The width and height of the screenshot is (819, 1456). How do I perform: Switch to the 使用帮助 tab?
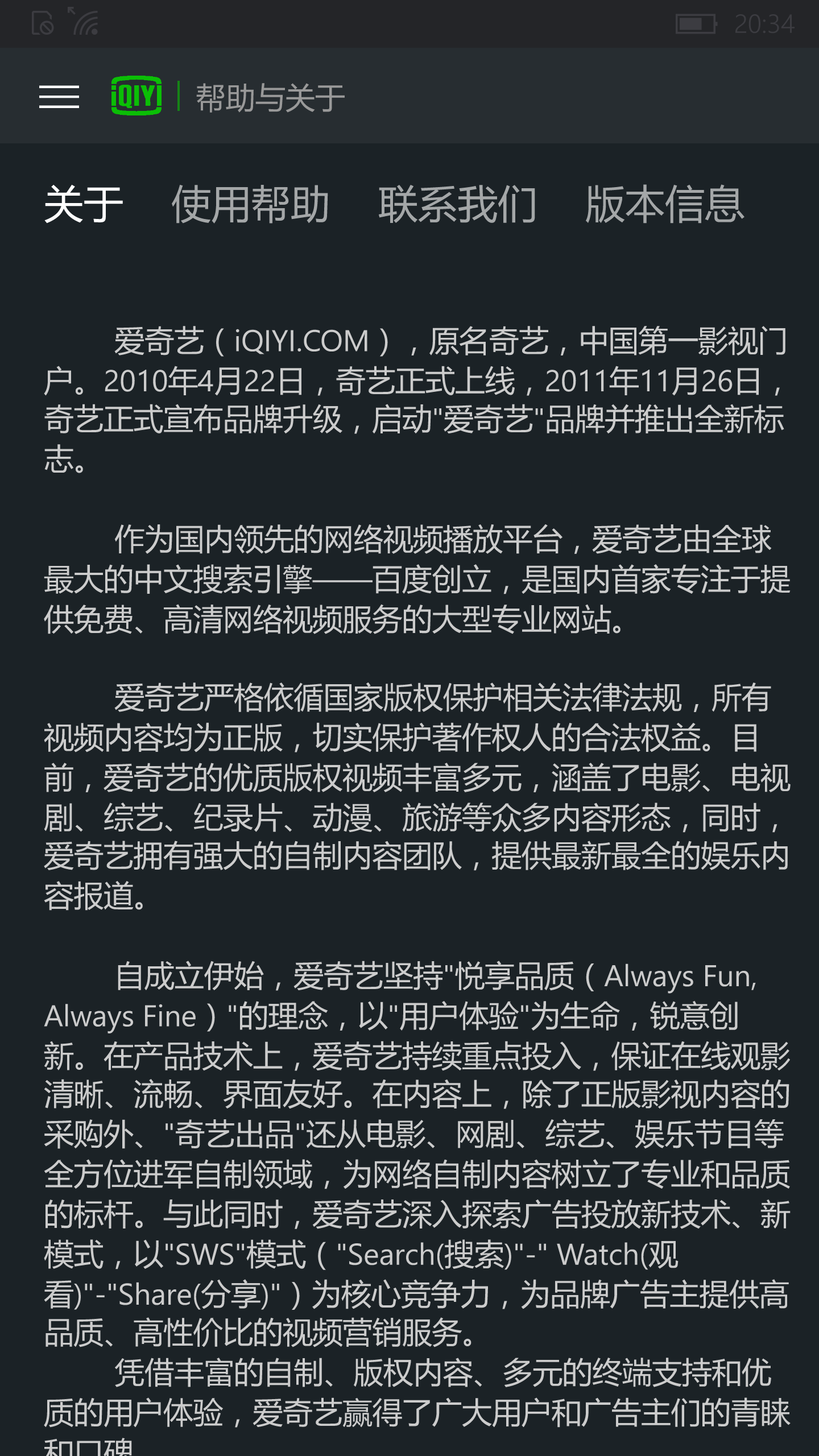click(250, 205)
